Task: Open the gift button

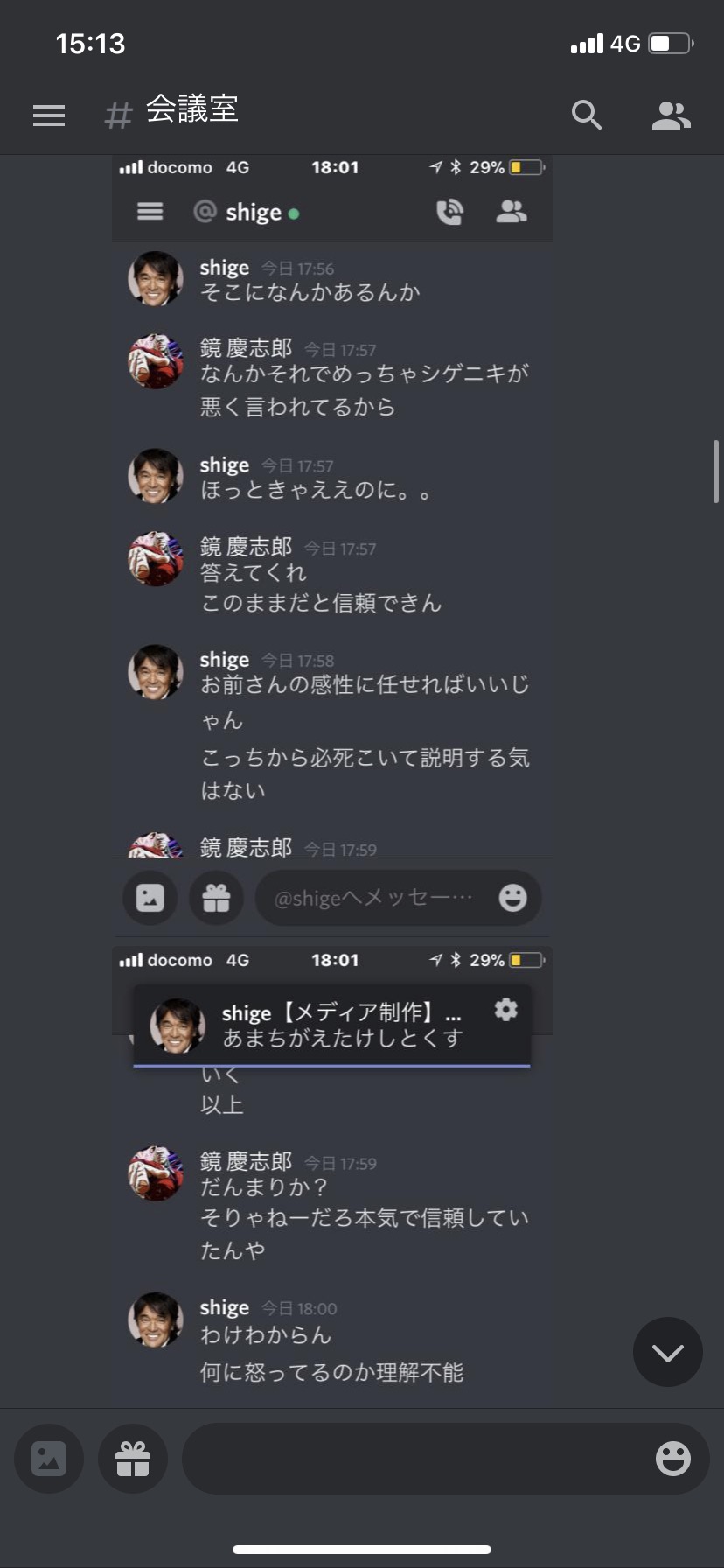Action: click(133, 1459)
